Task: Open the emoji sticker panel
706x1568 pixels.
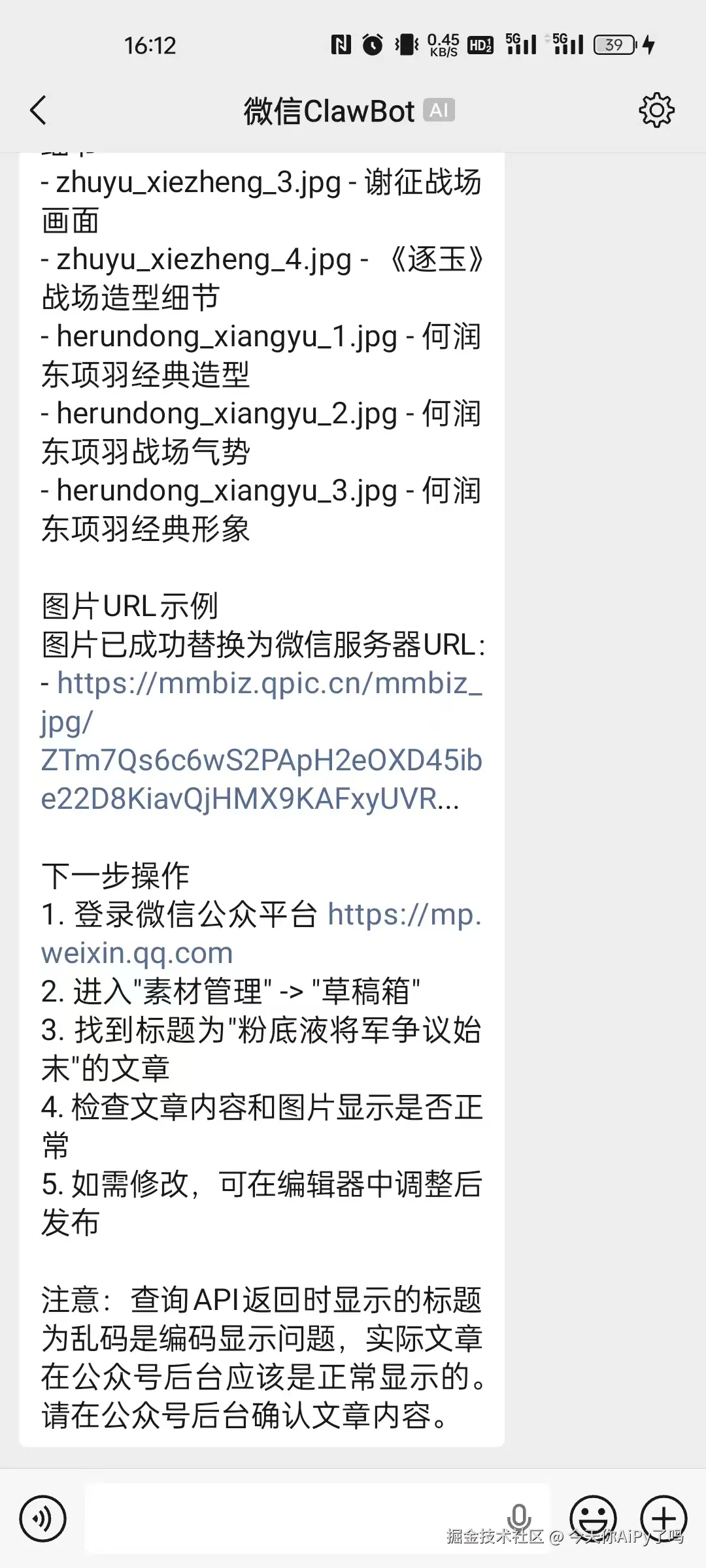Action: click(593, 1518)
